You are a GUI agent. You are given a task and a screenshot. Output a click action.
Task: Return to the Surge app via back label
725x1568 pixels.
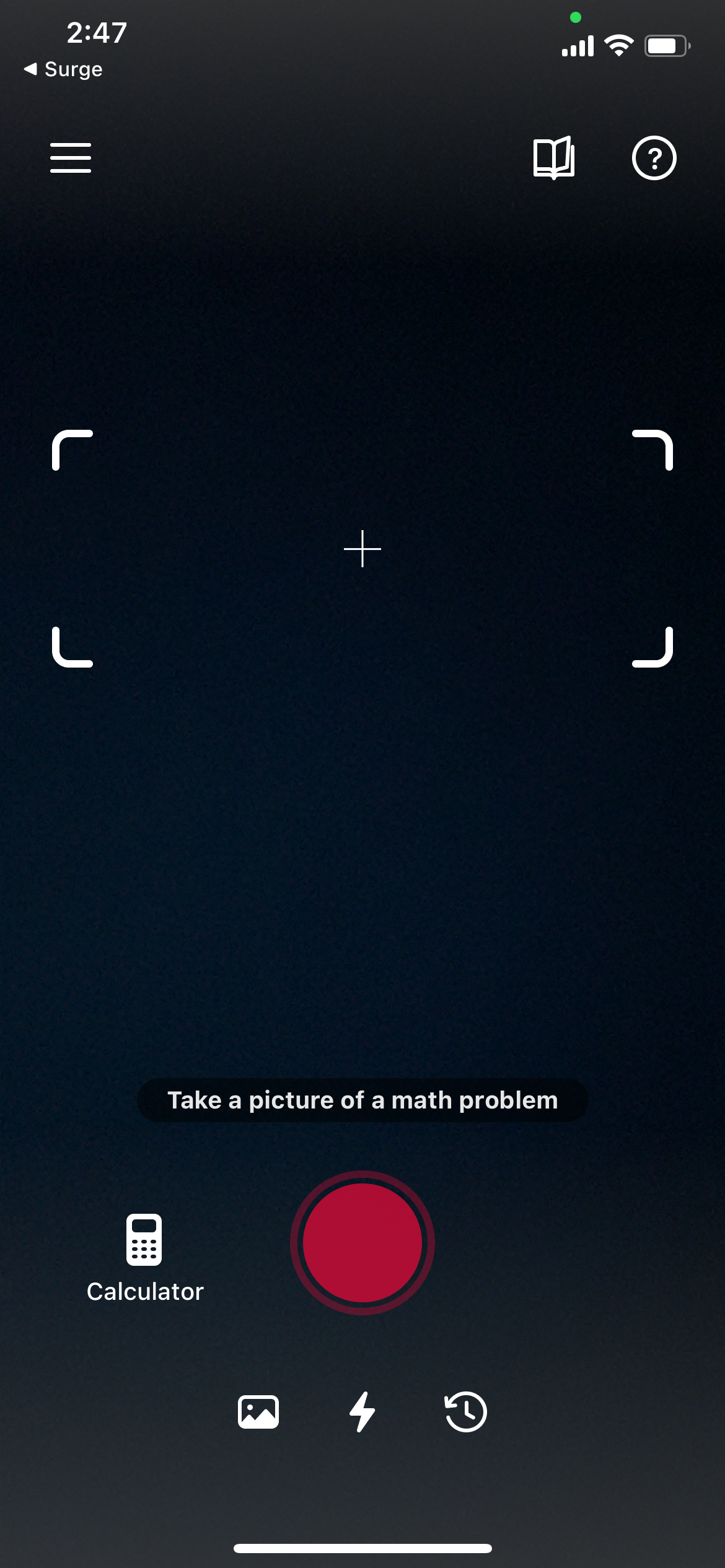point(62,69)
